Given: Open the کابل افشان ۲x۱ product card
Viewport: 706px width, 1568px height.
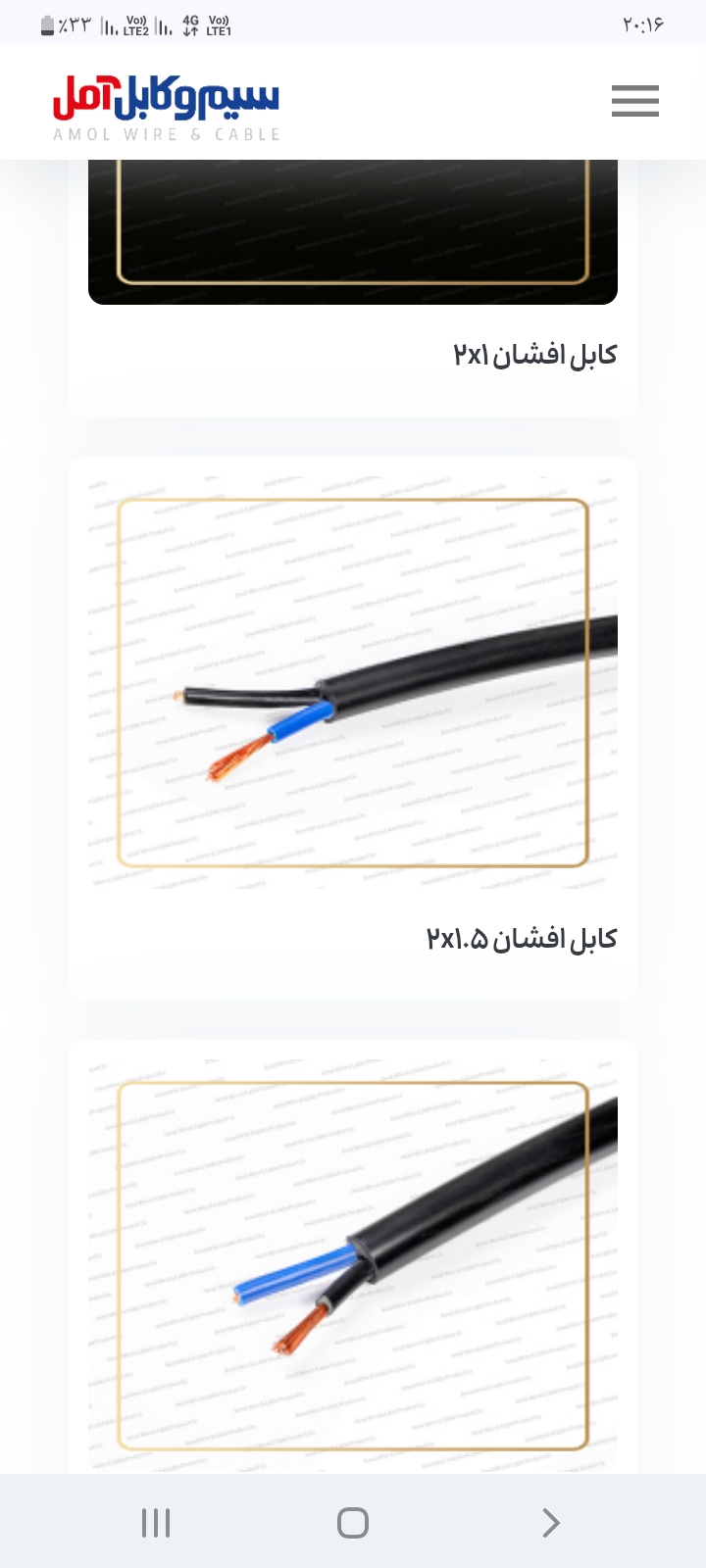Looking at the screenshot, I should (x=535, y=355).
